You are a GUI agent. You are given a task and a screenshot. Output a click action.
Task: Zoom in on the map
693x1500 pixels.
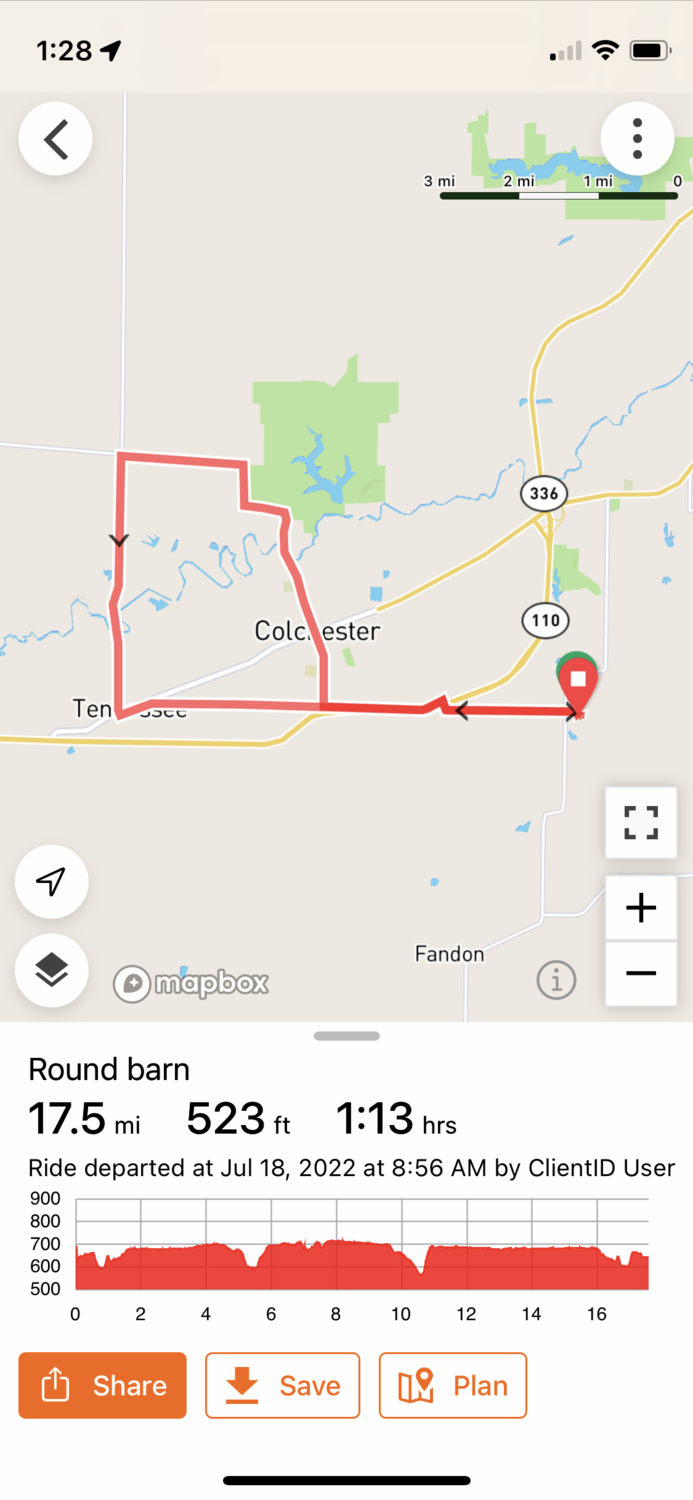[x=640, y=908]
